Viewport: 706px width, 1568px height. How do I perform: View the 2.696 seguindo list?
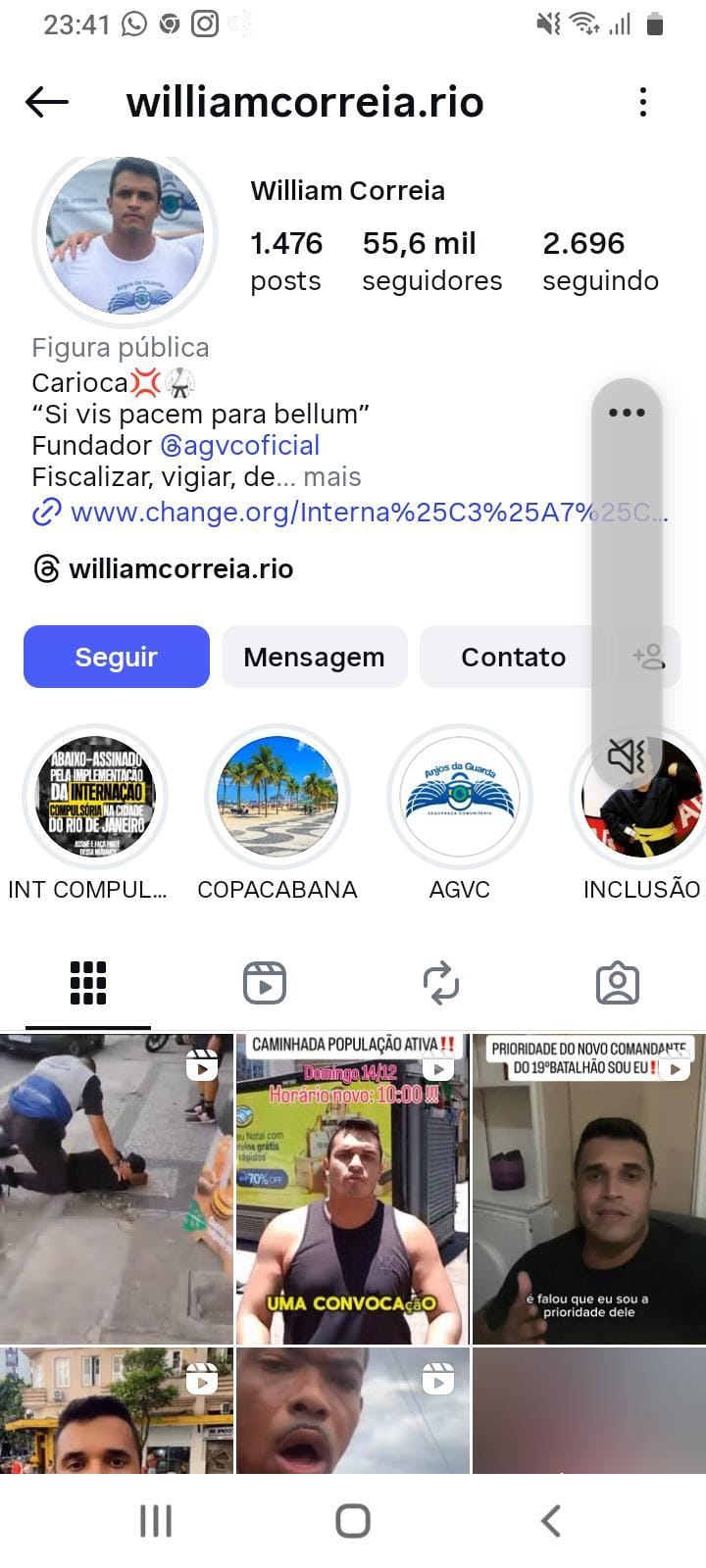(600, 261)
